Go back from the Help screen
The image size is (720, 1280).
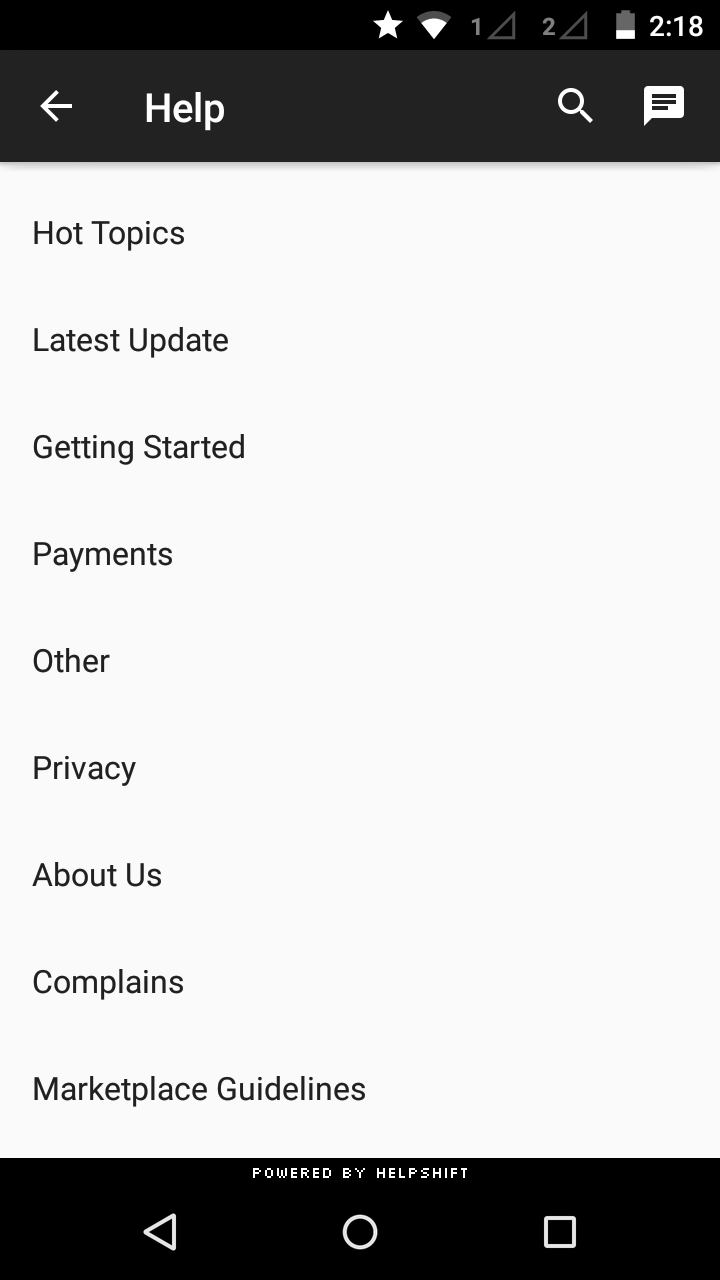tap(56, 106)
